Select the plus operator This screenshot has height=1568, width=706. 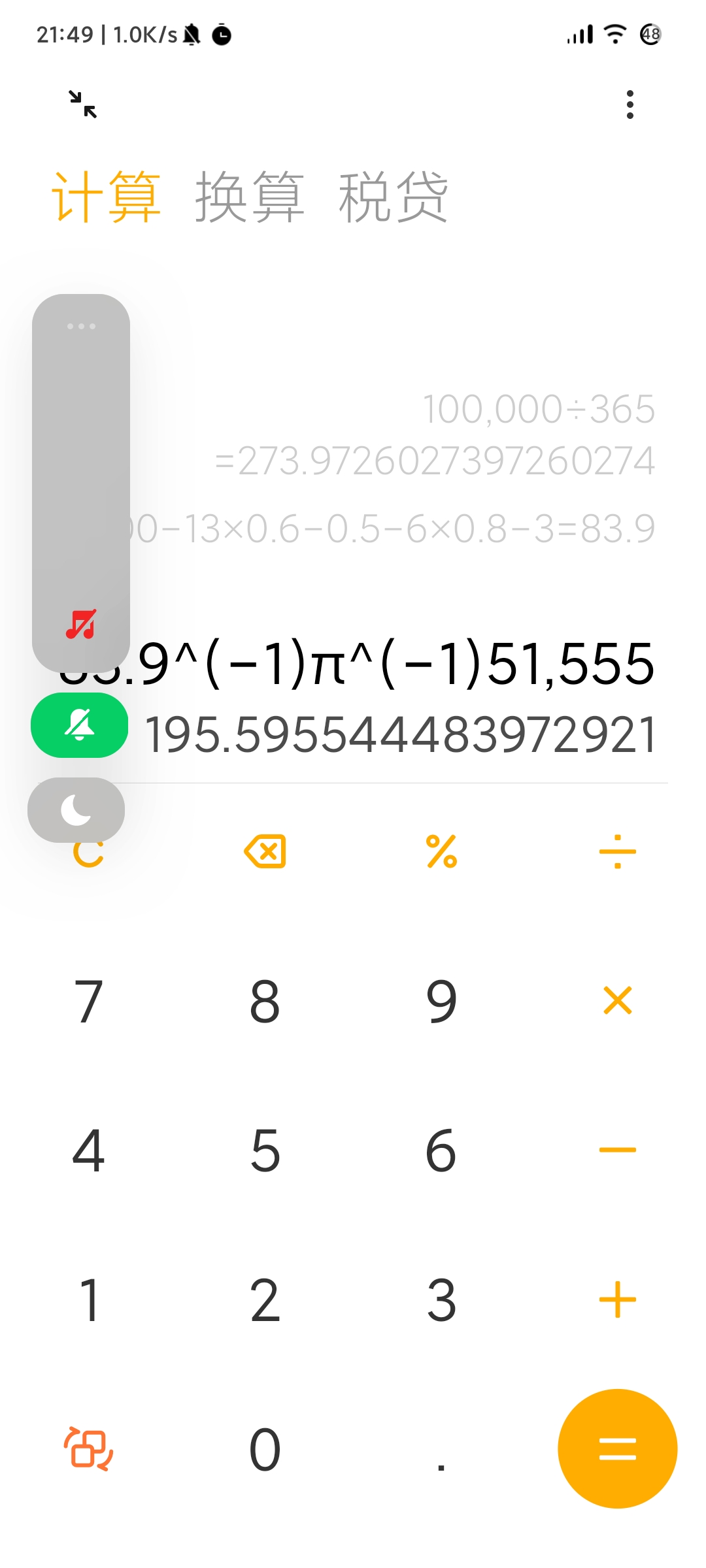(618, 1299)
